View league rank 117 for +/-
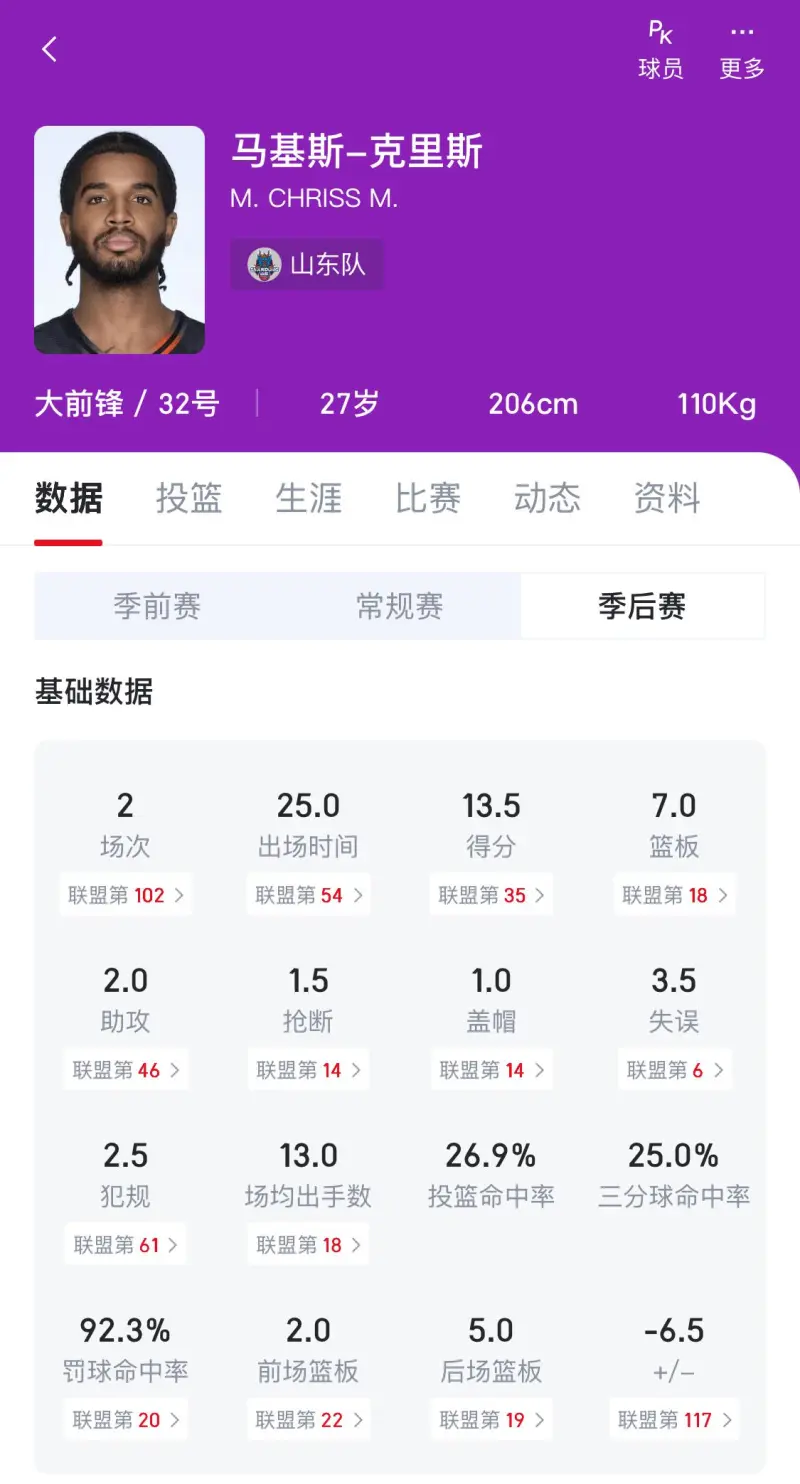This screenshot has height=1484, width=800. coord(674,1420)
